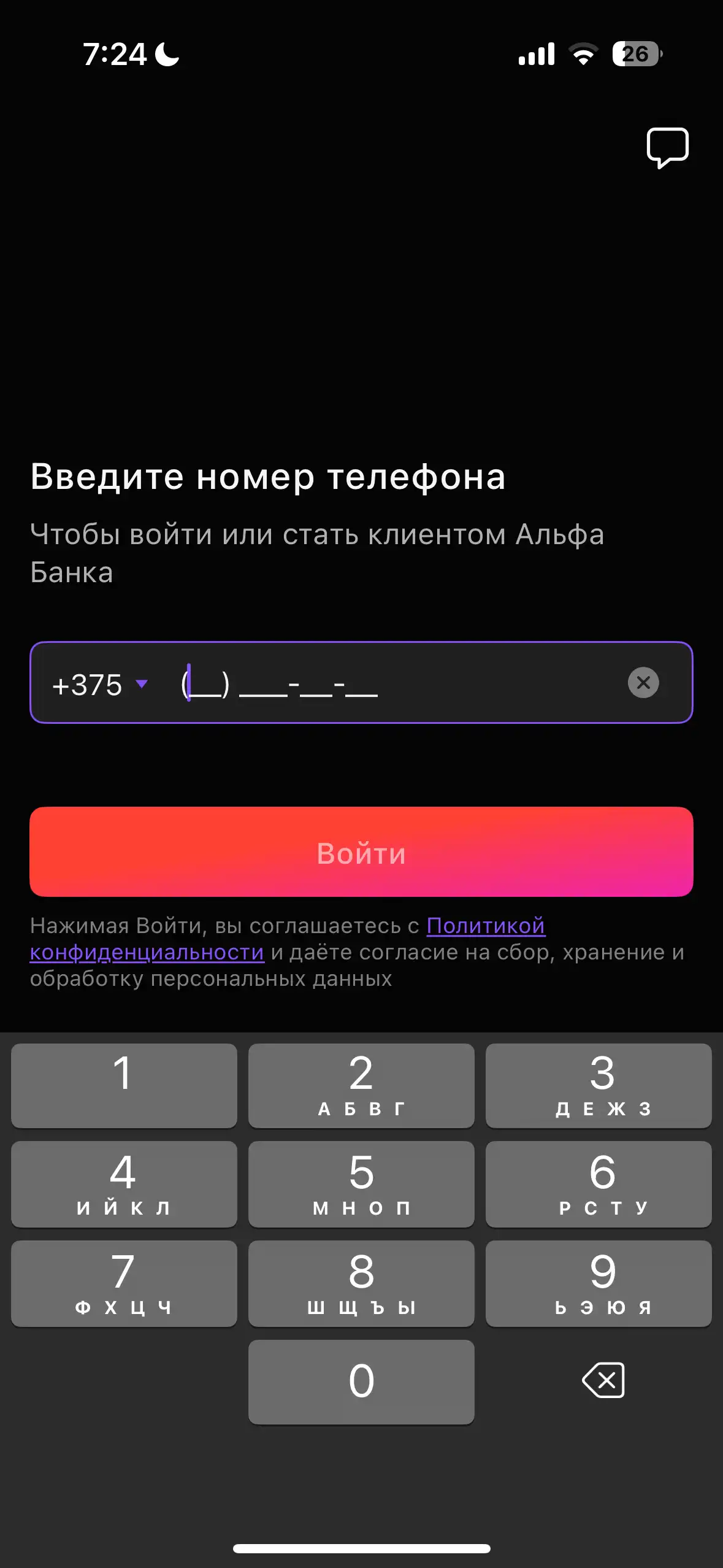Tap the backspace key on keypad
The width and height of the screenshot is (723, 1568).
click(603, 1381)
